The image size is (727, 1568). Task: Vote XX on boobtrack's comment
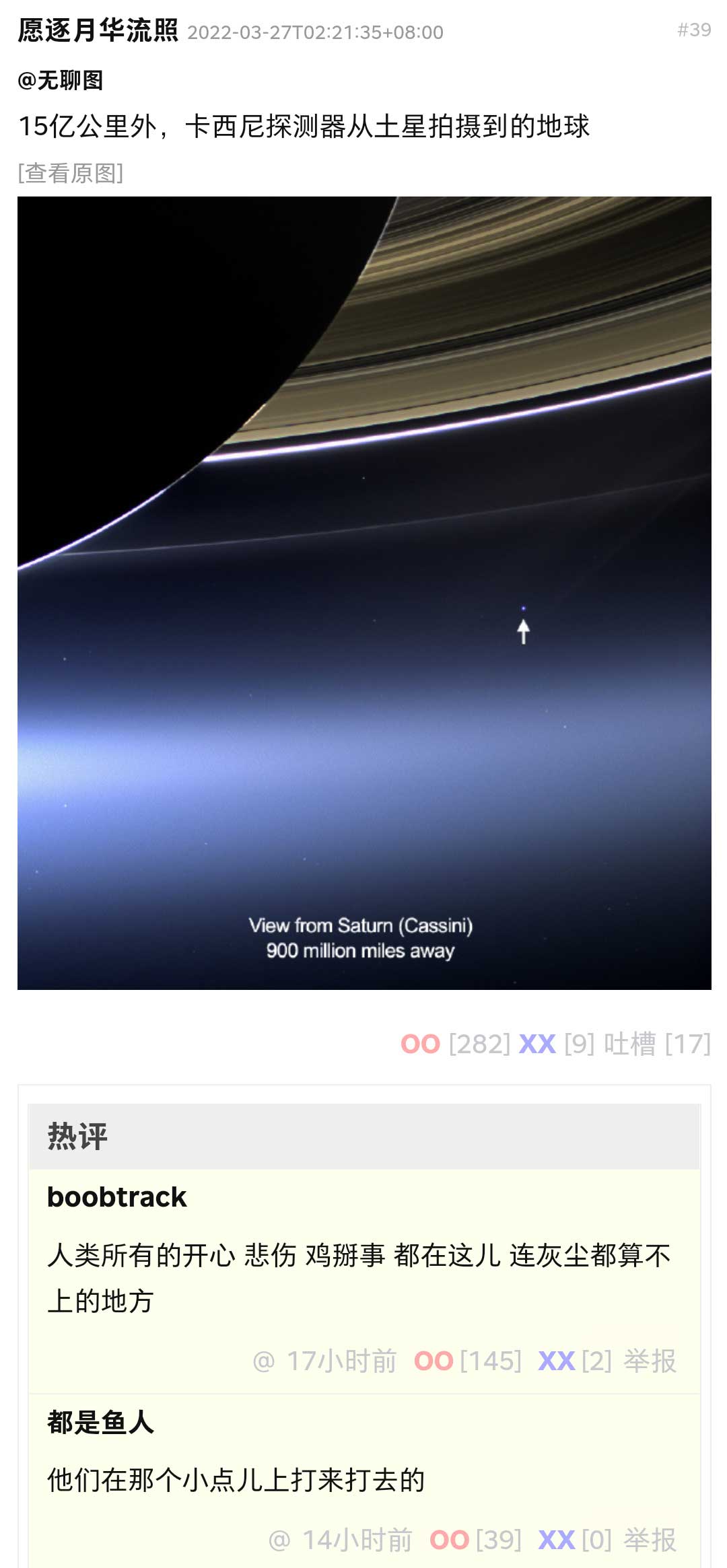point(557,1361)
